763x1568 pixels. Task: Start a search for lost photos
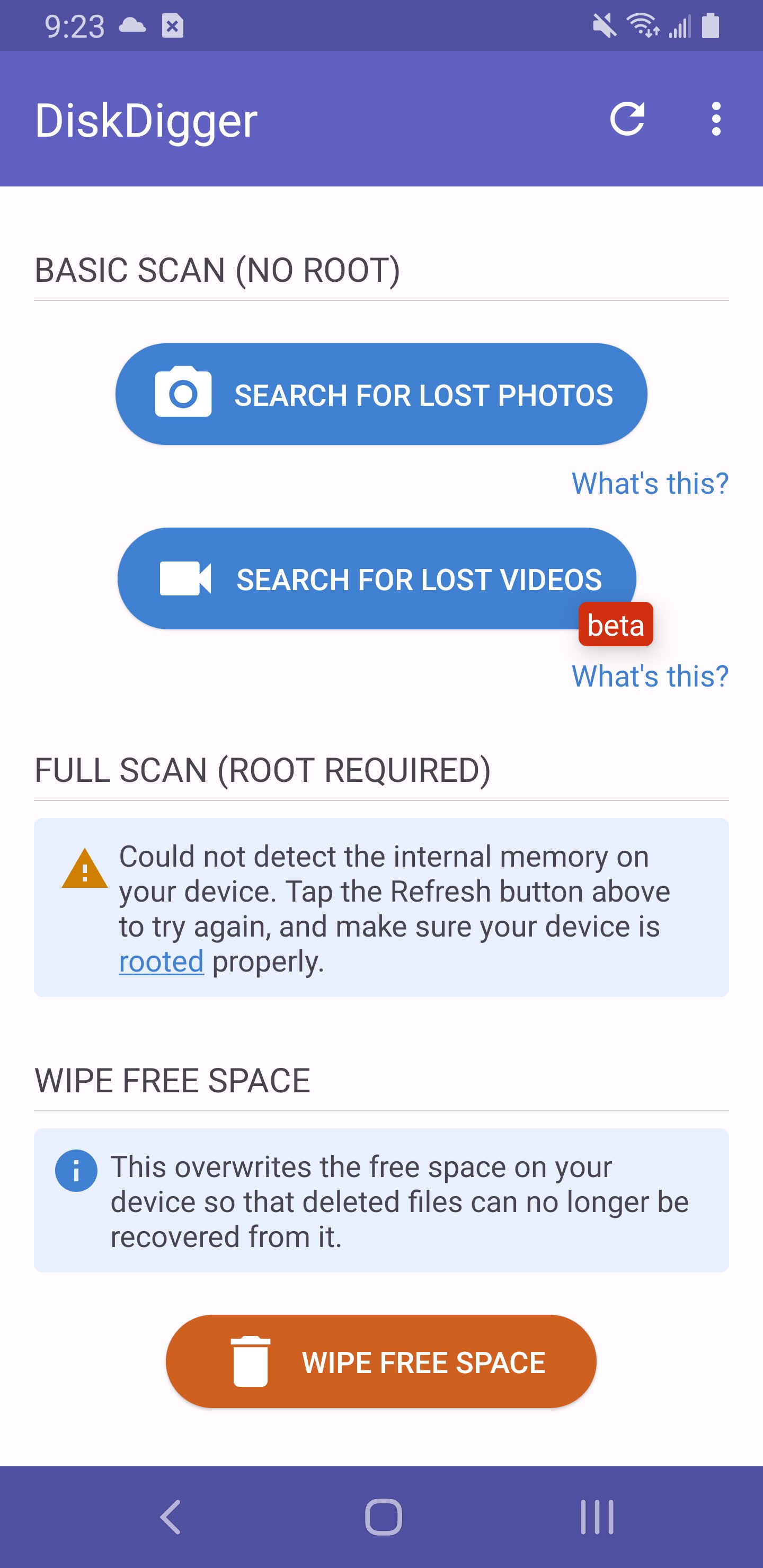click(x=381, y=394)
